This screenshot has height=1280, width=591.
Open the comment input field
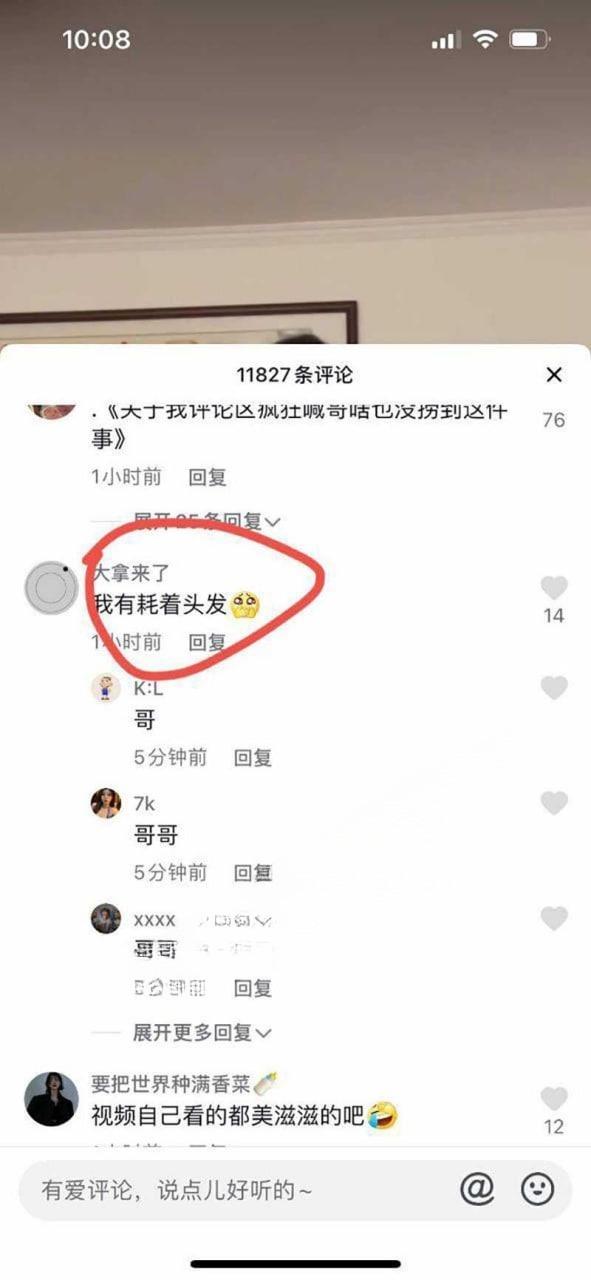[x=236, y=1190]
